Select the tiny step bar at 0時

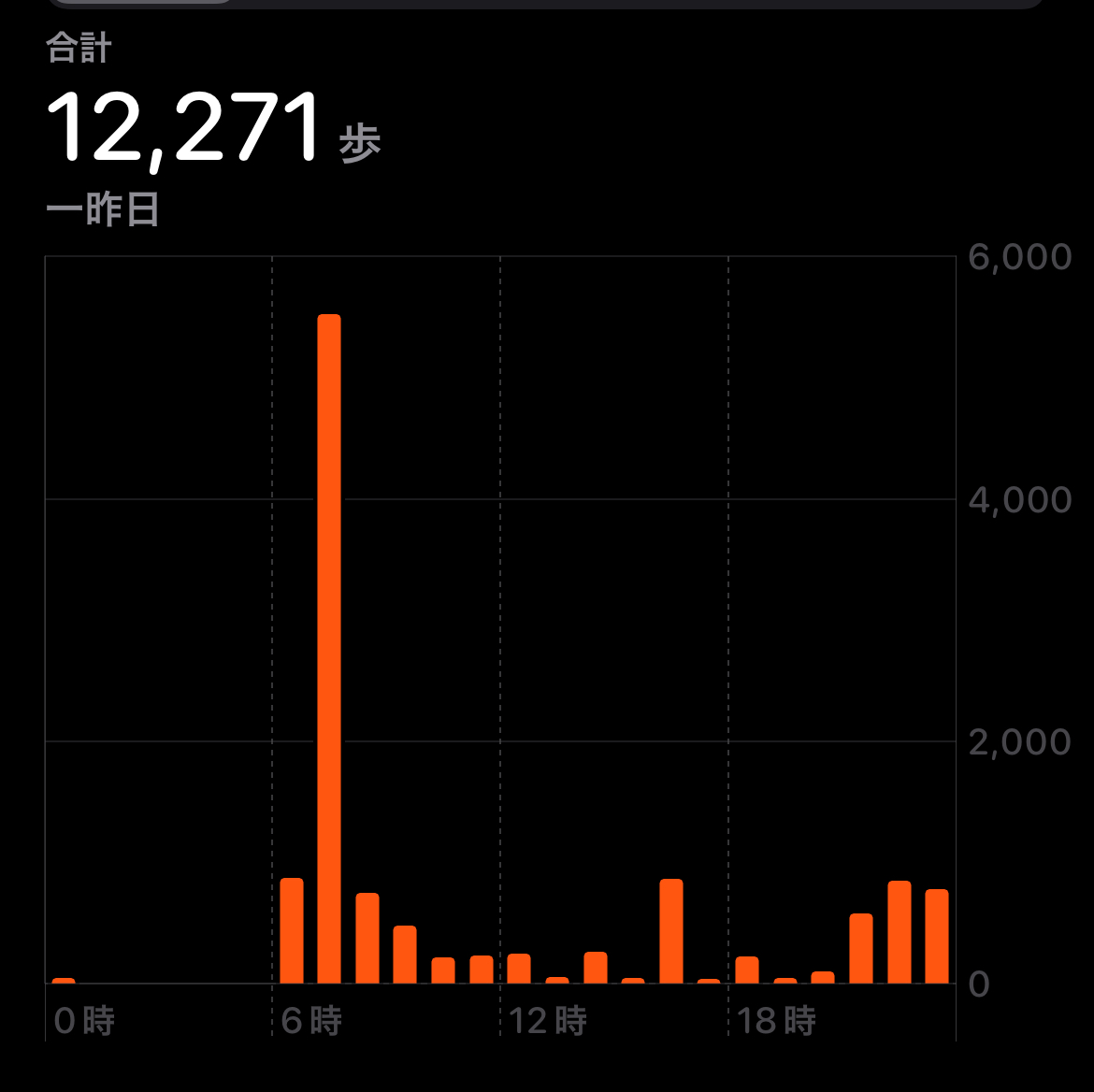tap(64, 980)
